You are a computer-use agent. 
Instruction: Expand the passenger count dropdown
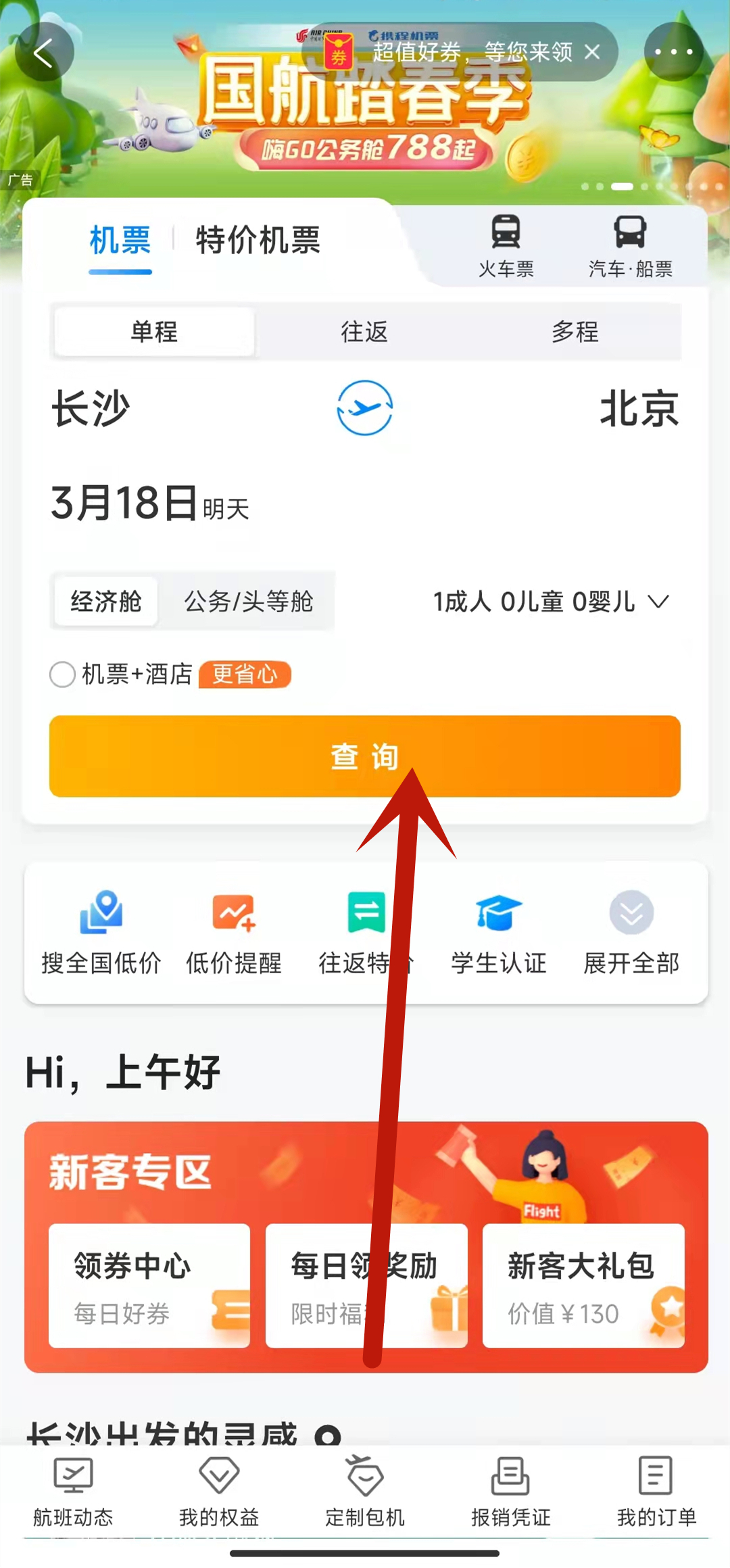pos(550,601)
